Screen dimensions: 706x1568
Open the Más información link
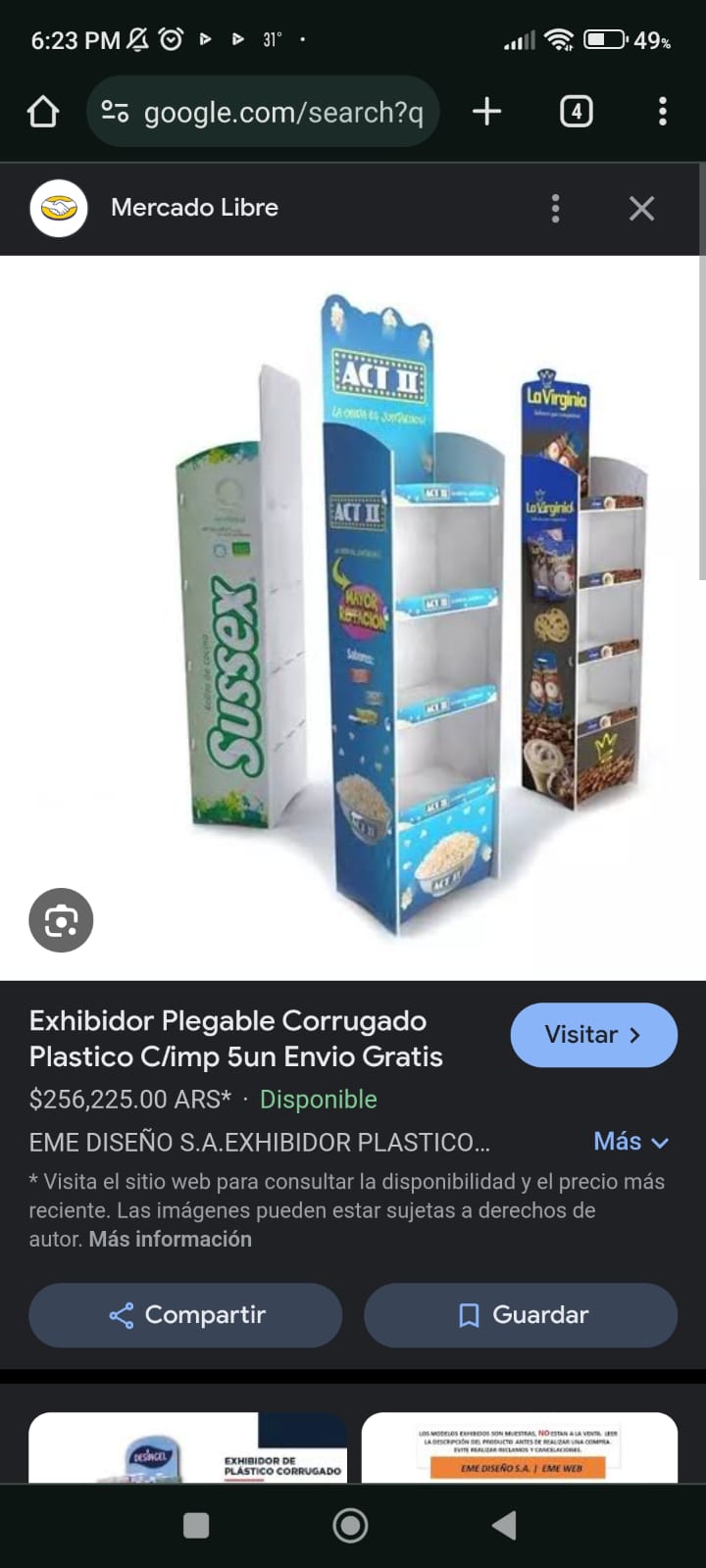click(171, 1239)
